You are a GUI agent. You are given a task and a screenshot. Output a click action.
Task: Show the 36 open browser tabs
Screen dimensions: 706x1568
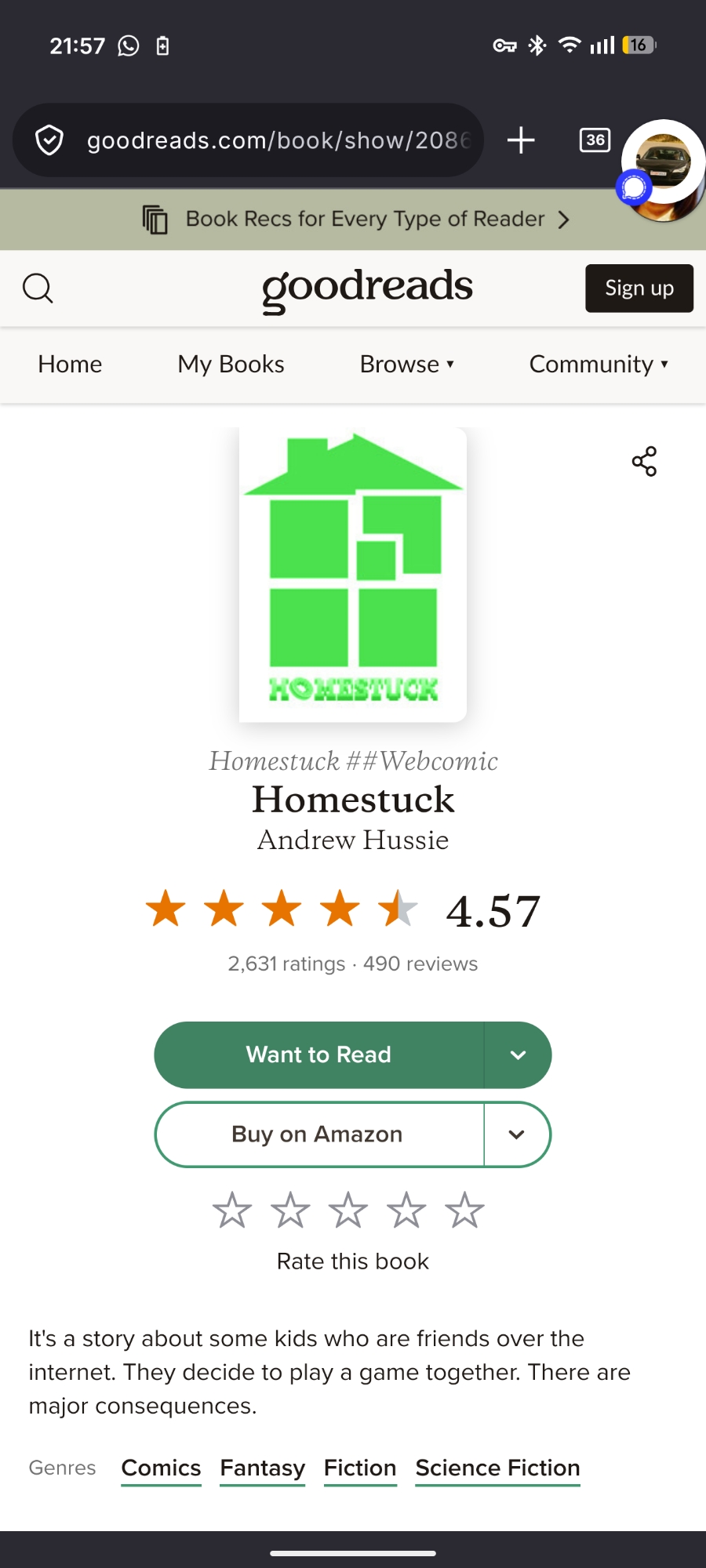pyautogui.click(x=595, y=140)
